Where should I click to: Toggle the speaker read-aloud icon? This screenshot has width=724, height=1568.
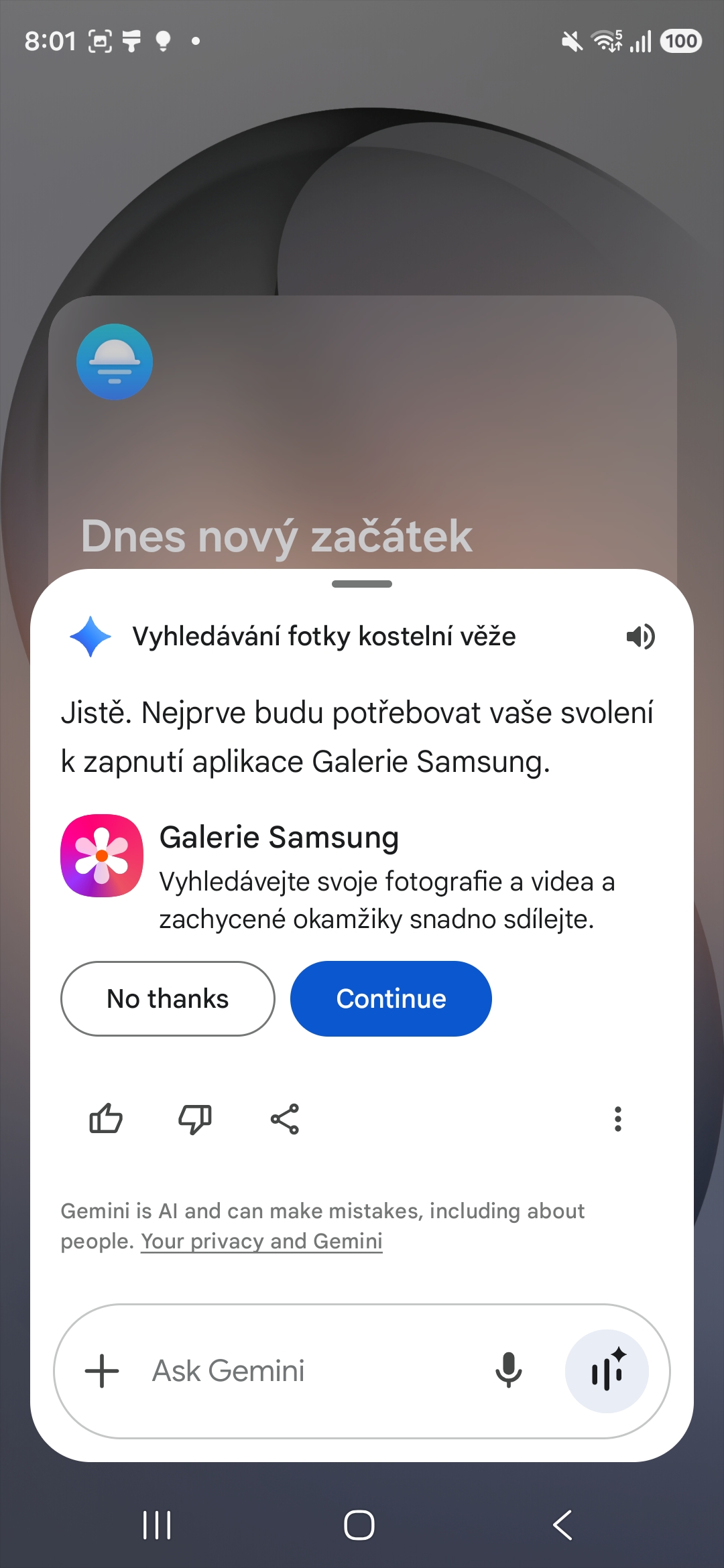[x=640, y=637]
